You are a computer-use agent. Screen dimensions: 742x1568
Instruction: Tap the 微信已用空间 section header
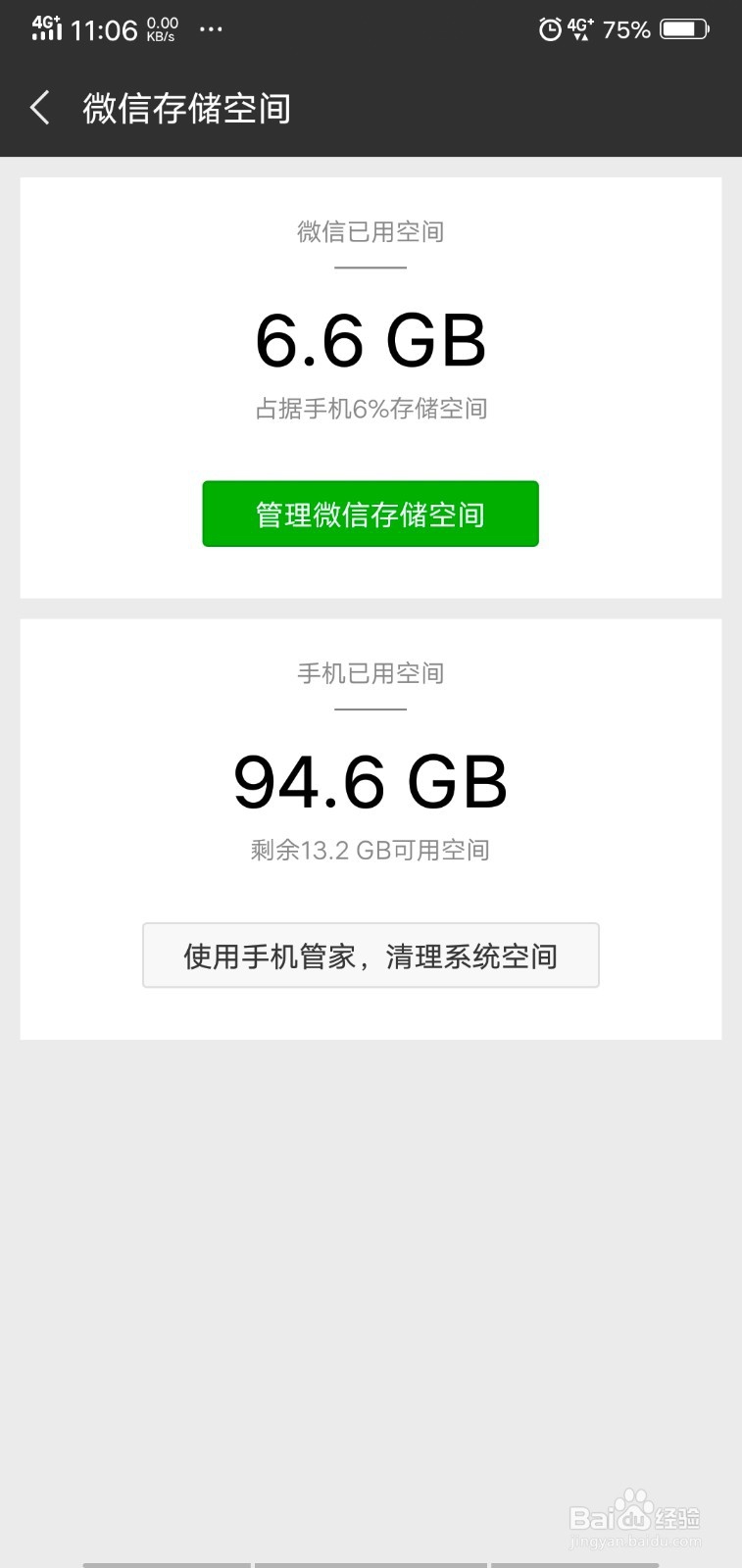371,231
